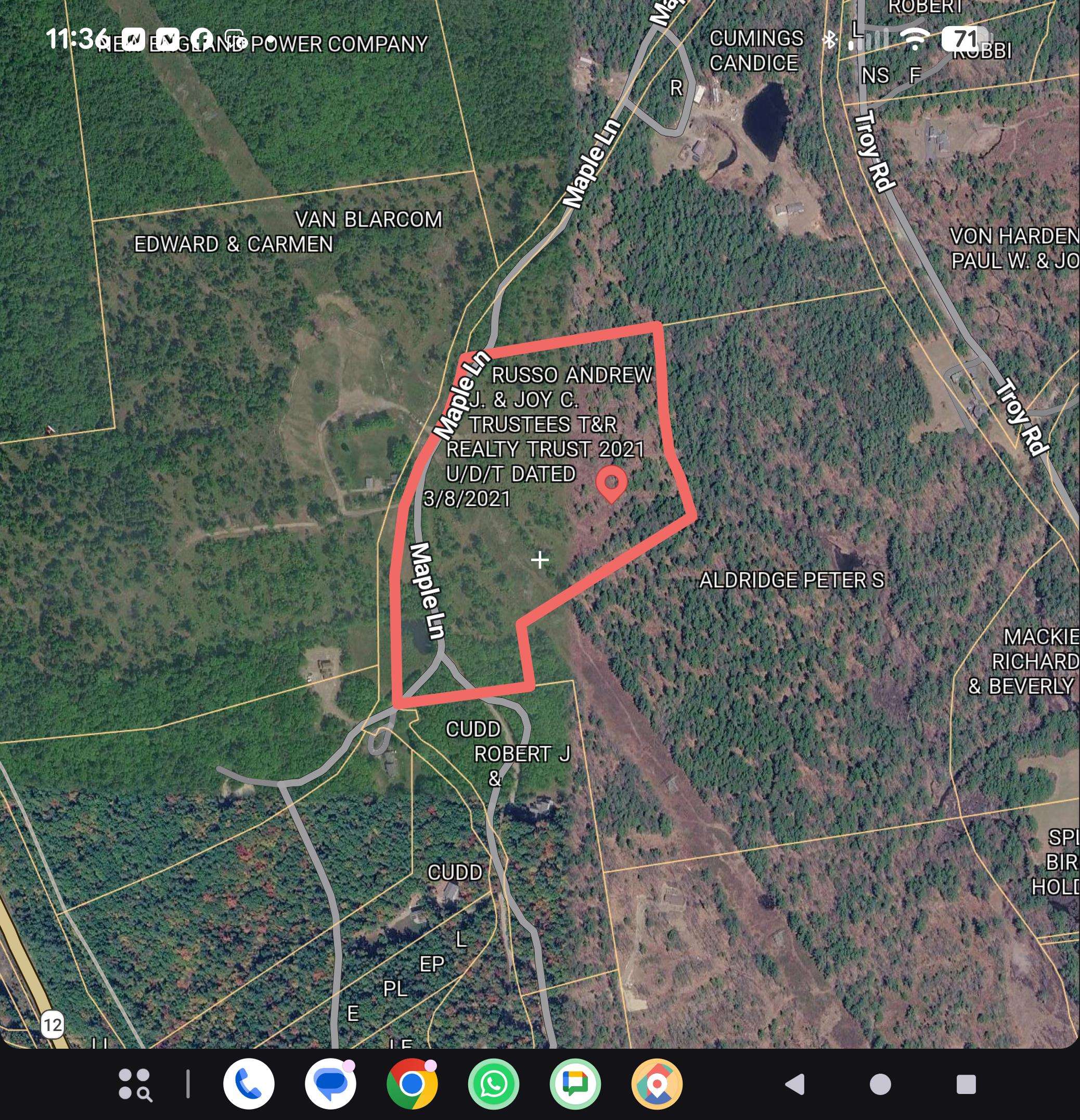The height and width of the screenshot is (1120, 1080).
Task: Open the maps app in the taskbar
Action: coord(657,1084)
